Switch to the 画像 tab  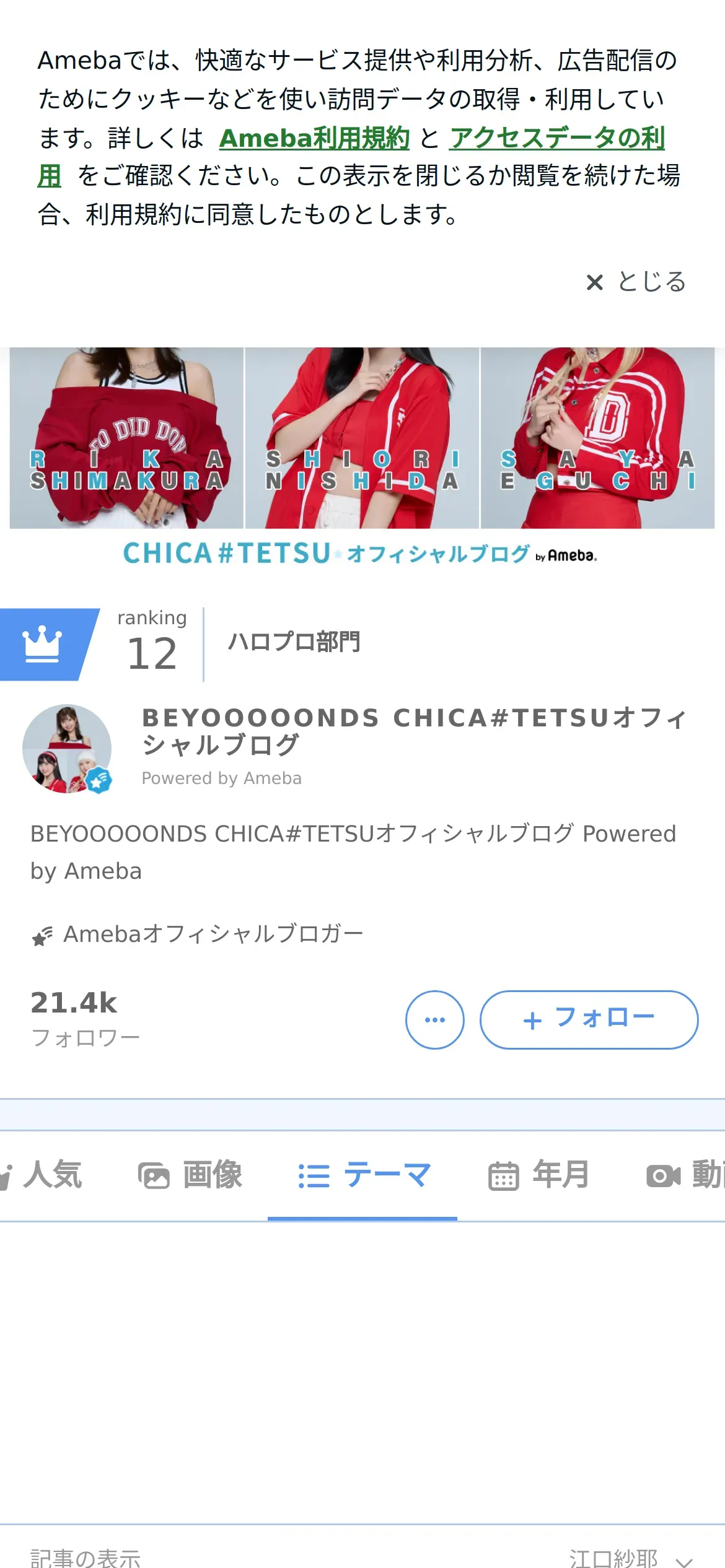(190, 1175)
